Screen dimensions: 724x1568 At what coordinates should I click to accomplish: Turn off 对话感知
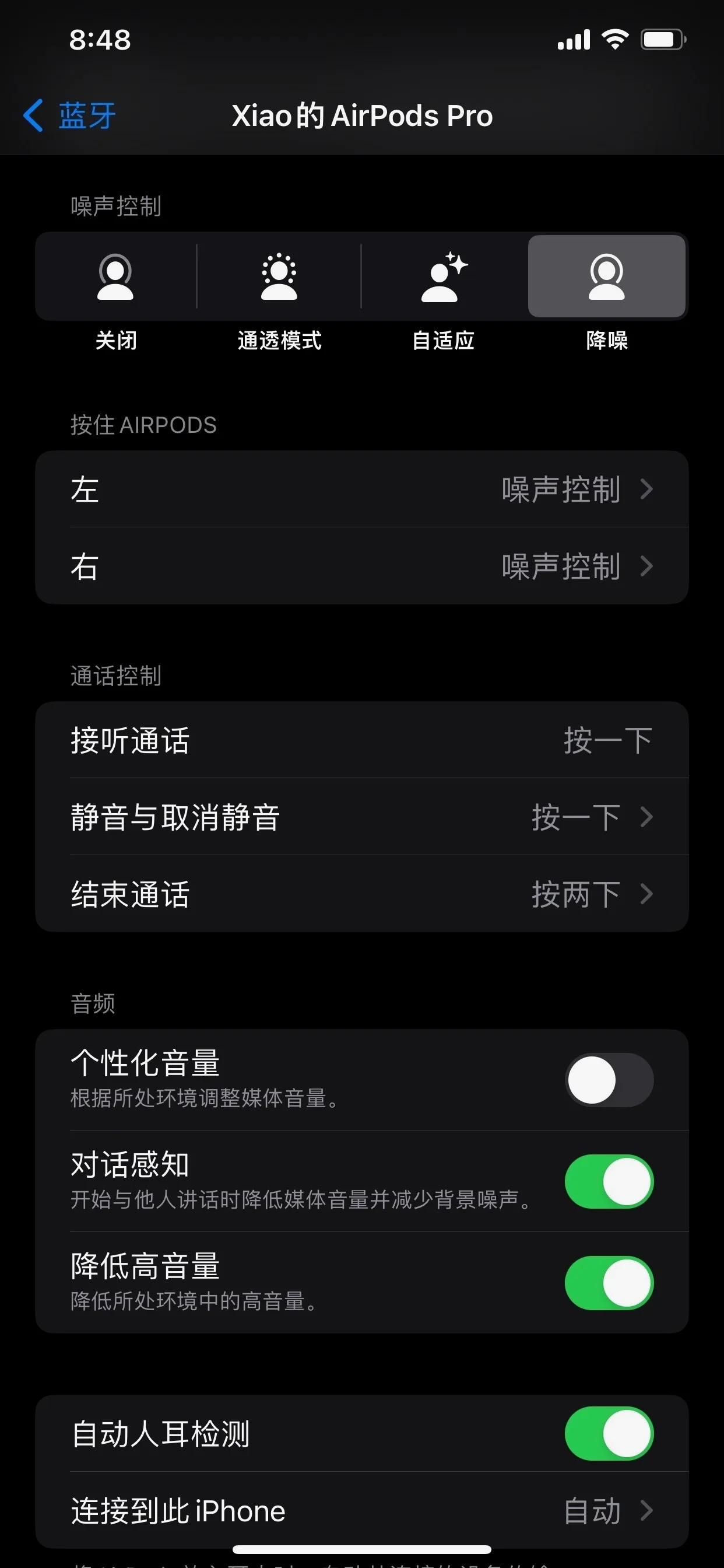pyautogui.click(x=609, y=1181)
